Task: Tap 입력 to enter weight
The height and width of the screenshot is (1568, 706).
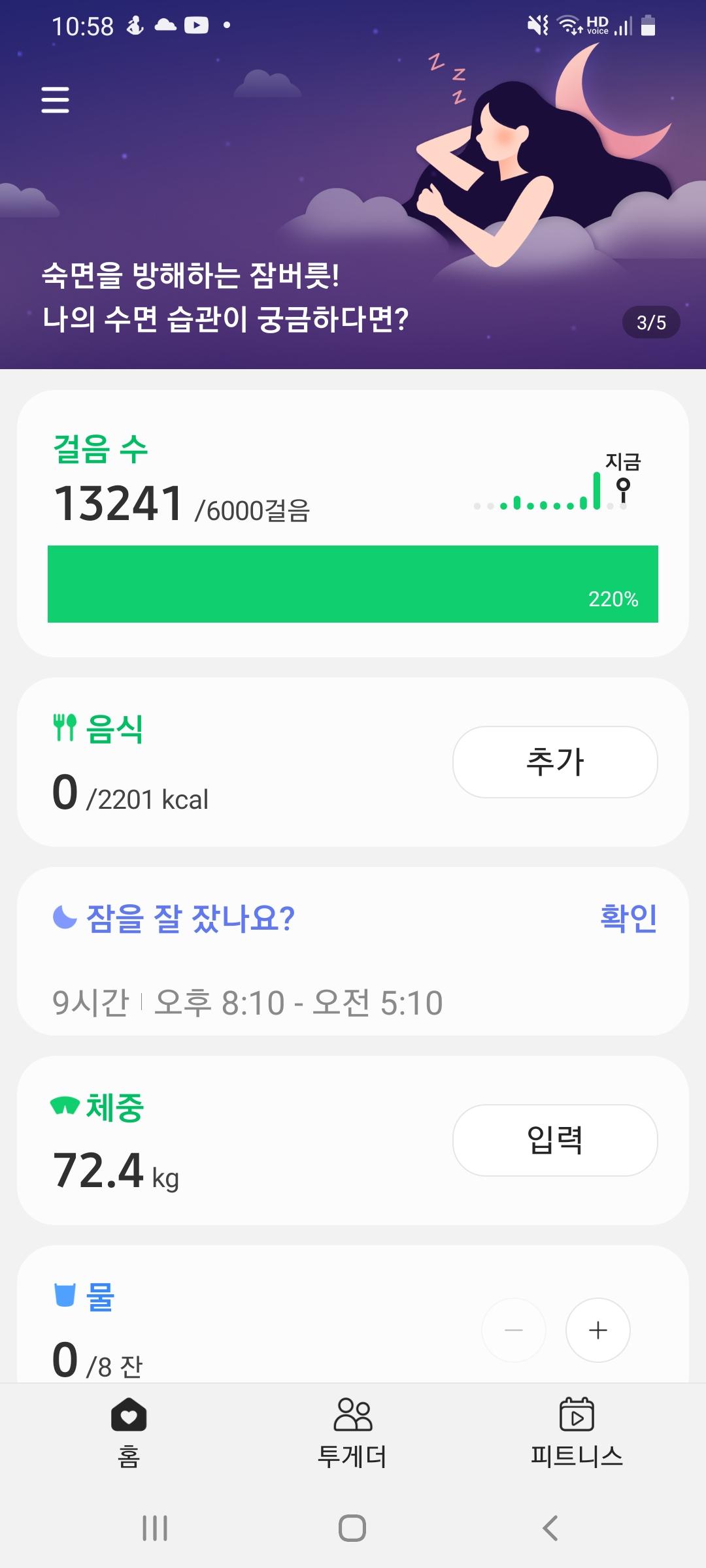Action: (555, 1140)
